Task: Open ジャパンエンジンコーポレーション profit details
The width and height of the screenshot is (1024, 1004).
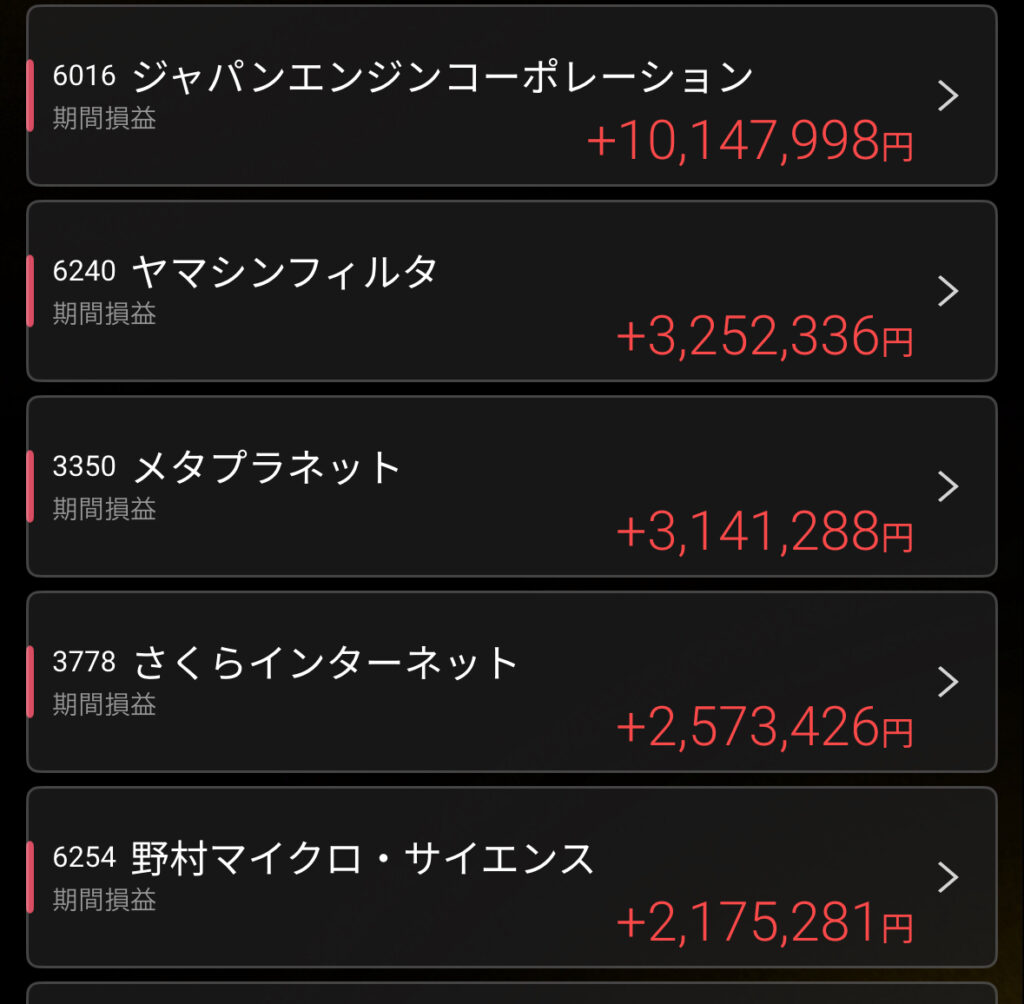Action: (x=510, y=96)
